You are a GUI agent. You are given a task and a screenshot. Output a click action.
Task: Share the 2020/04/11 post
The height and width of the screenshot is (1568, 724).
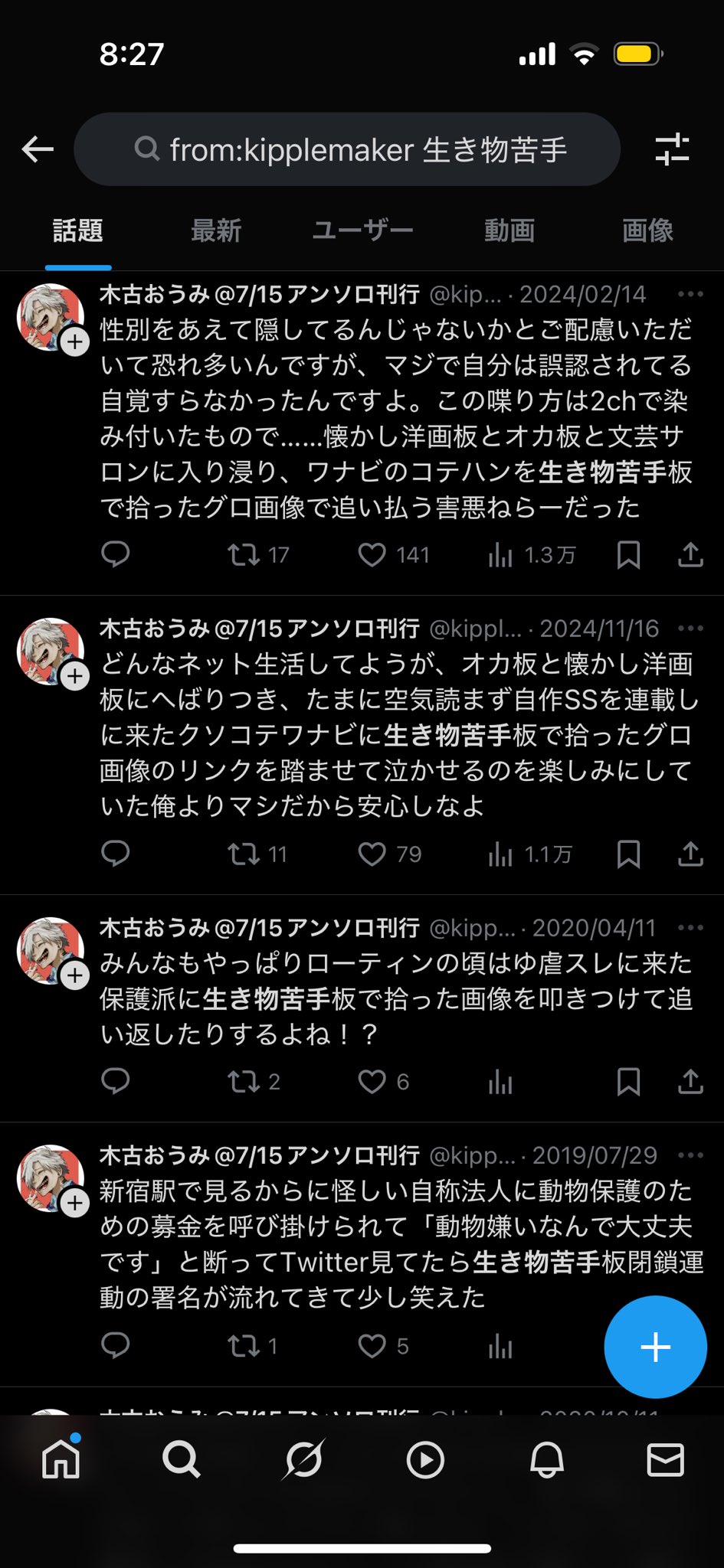click(x=690, y=1081)
